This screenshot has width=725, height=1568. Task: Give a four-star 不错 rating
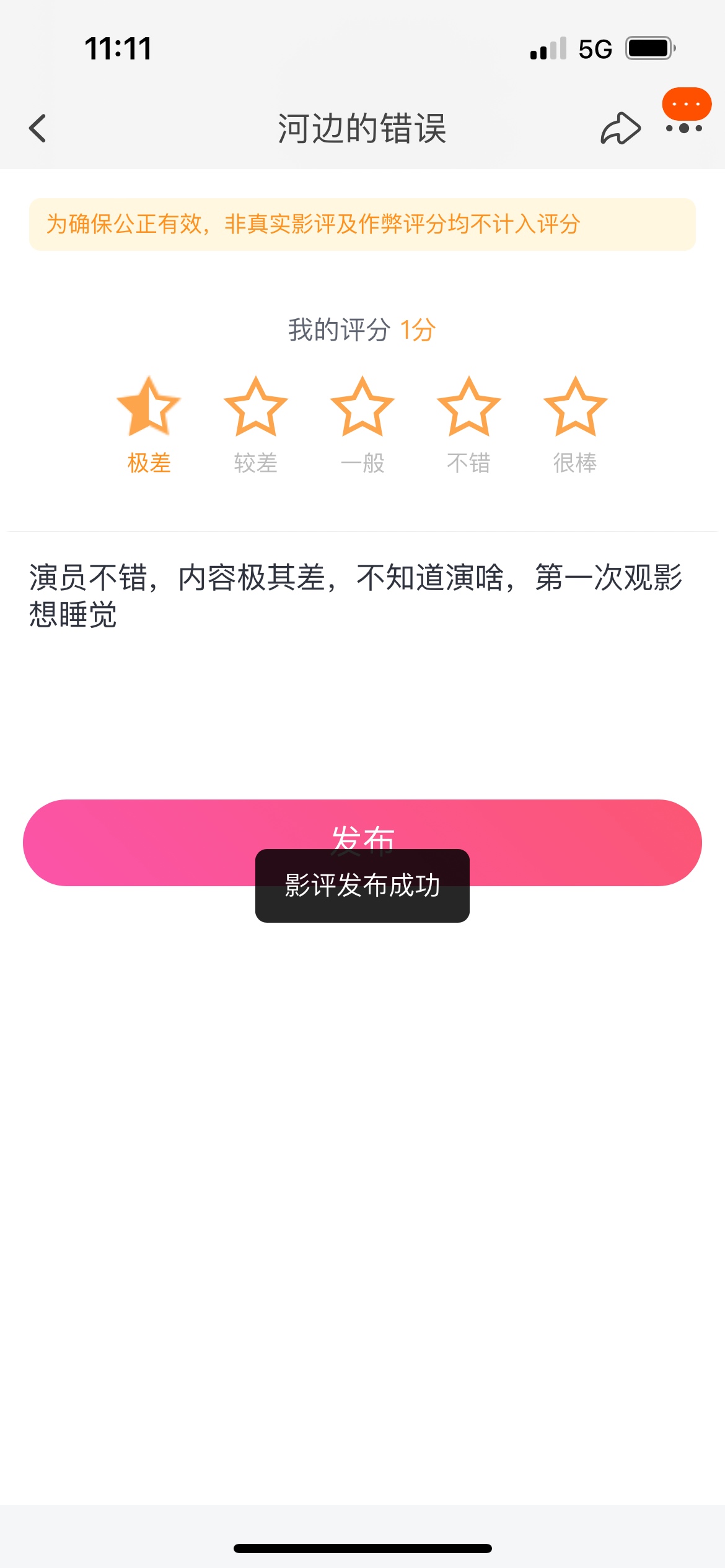pyautogui.click(x=469, y=408)
